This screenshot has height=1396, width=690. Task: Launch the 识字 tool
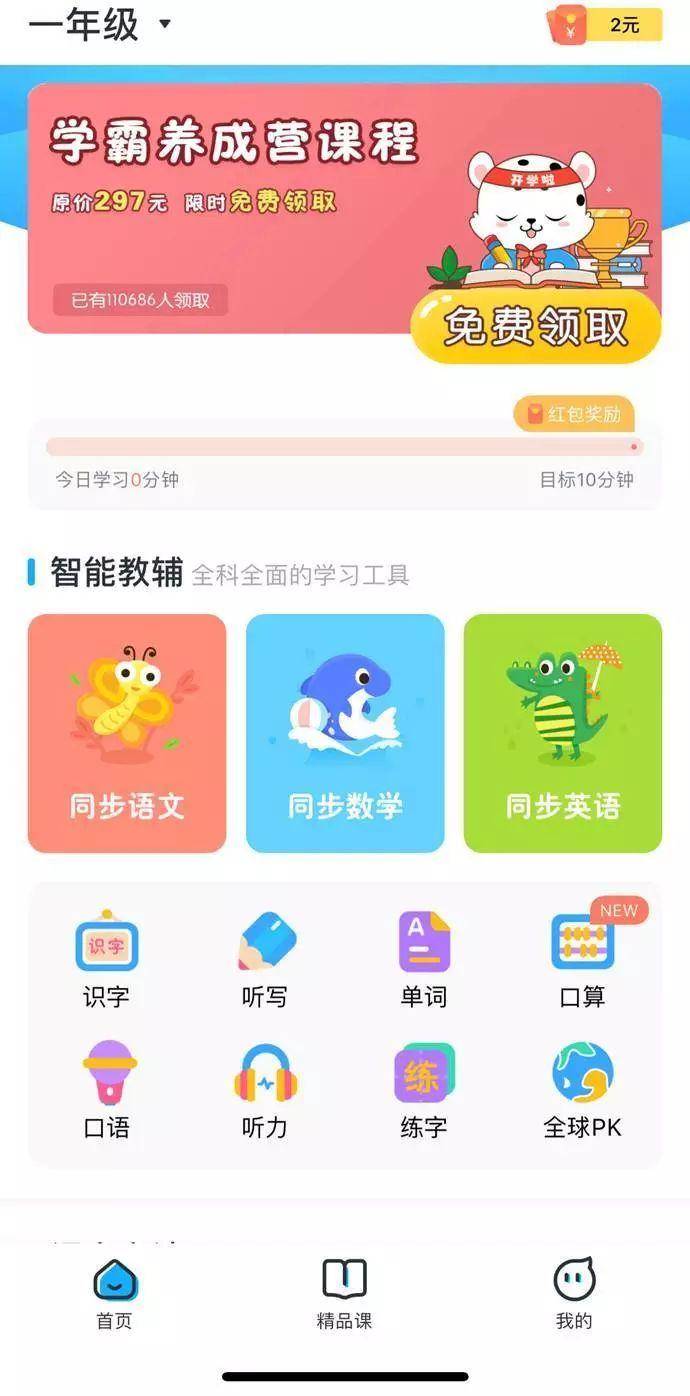click(x=106, y=958)
